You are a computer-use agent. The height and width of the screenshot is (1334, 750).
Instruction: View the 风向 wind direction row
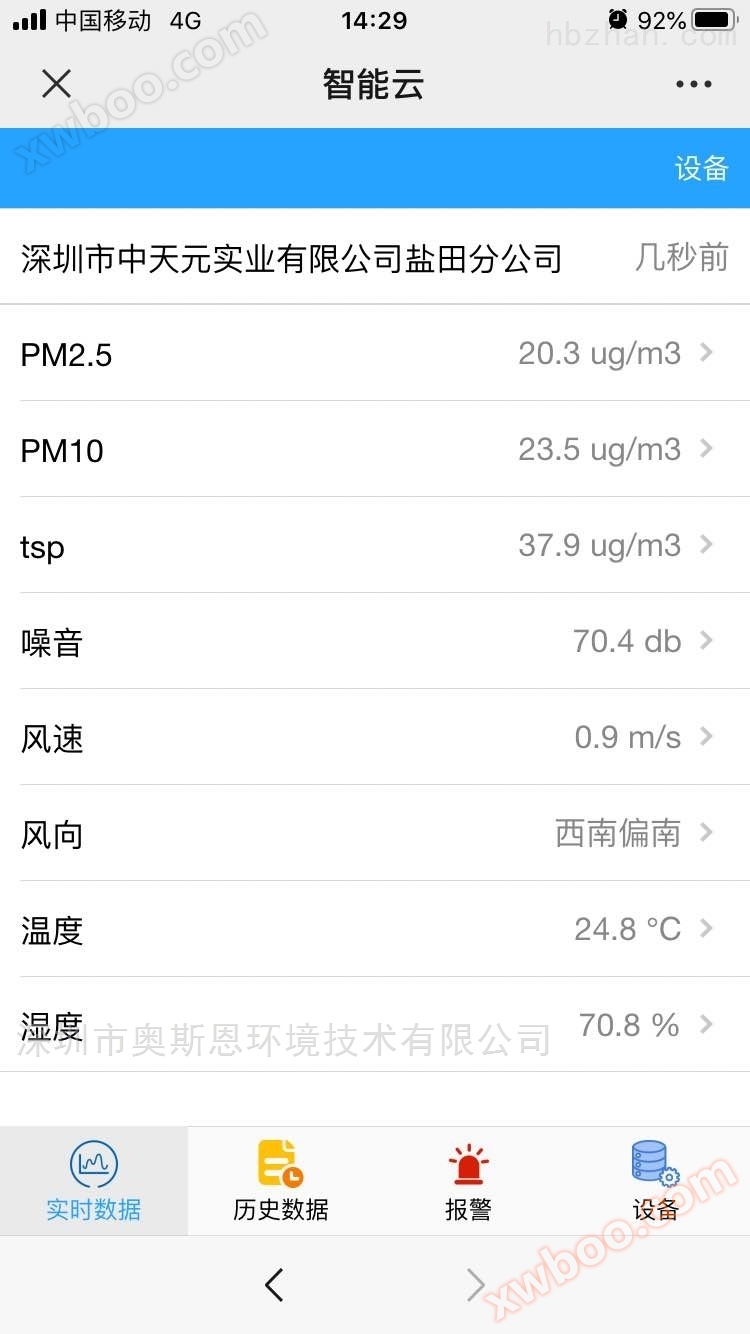374,833
